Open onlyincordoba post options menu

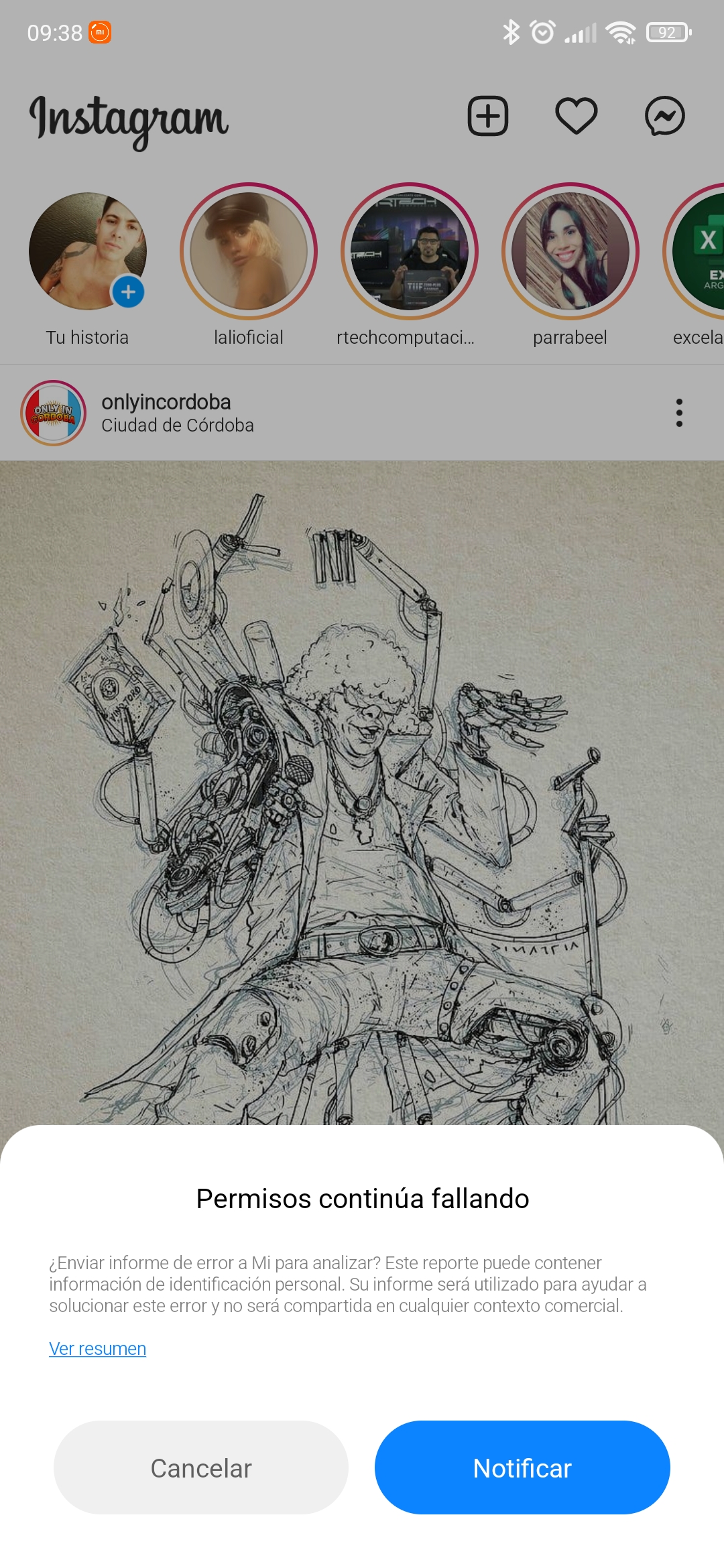click(x=679, y=413)
